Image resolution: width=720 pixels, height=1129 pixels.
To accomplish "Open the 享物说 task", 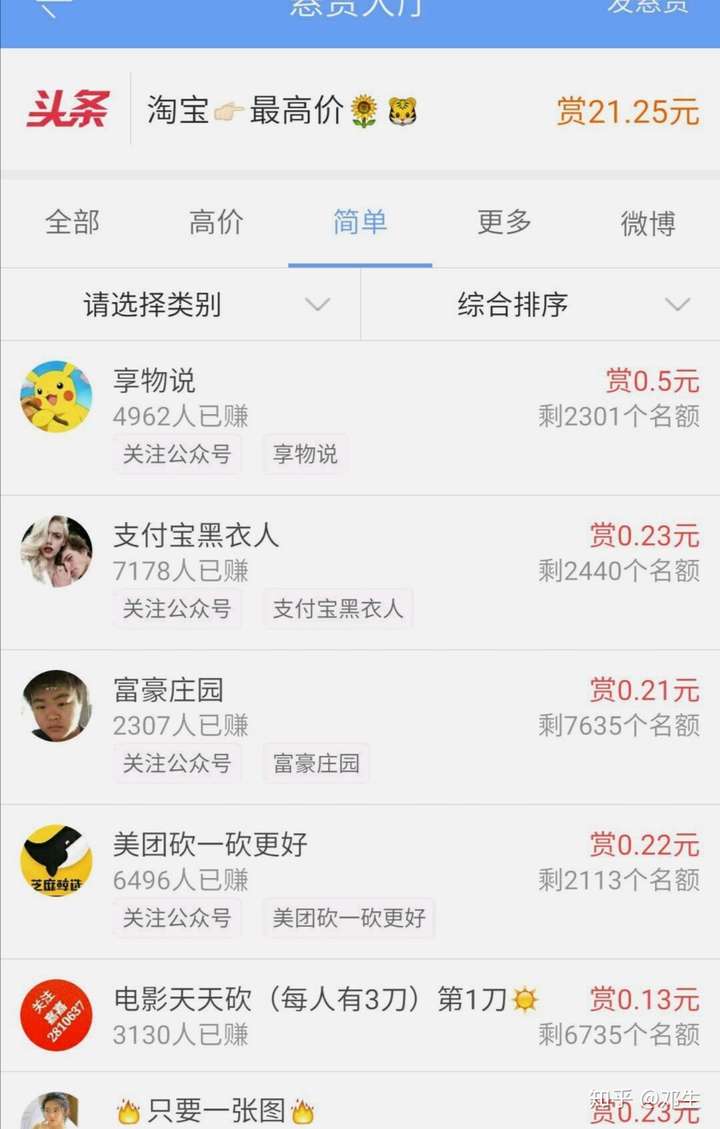I will [360, 417].
